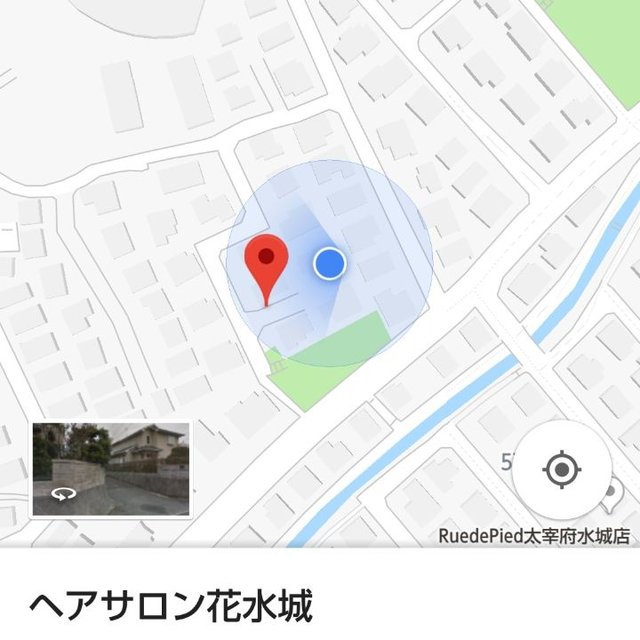Tap the RuedePied太宰府水城店 map label

(x=534, y=536)
